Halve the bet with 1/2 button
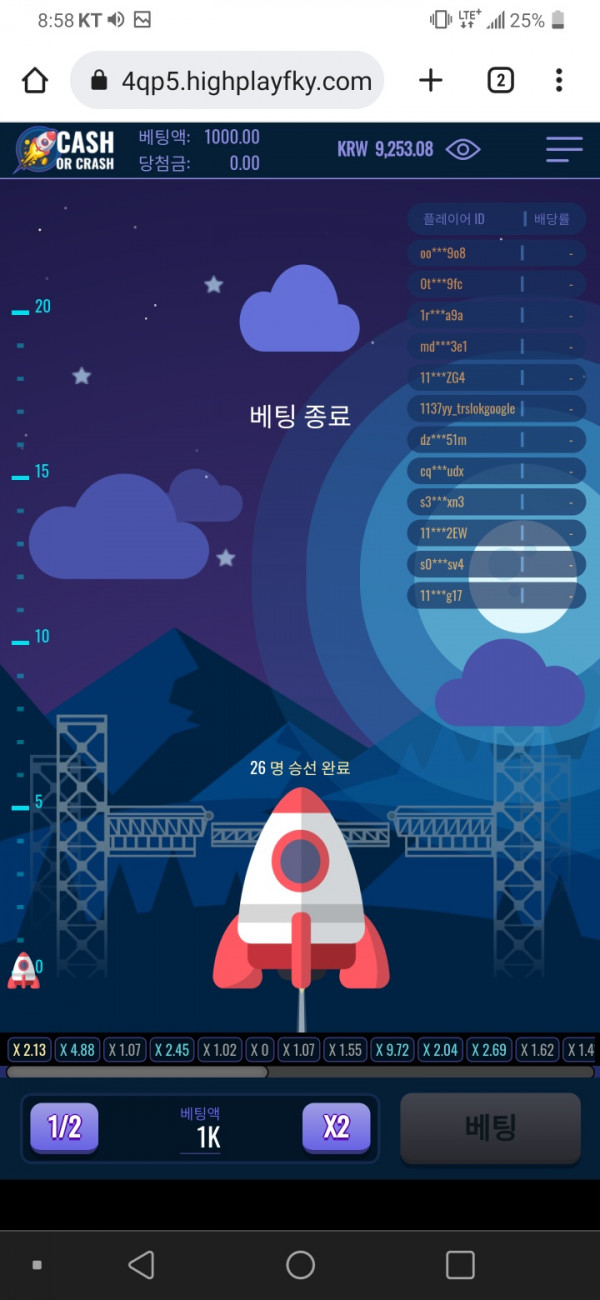The image size is (600, 1300). click(64, 1128)
